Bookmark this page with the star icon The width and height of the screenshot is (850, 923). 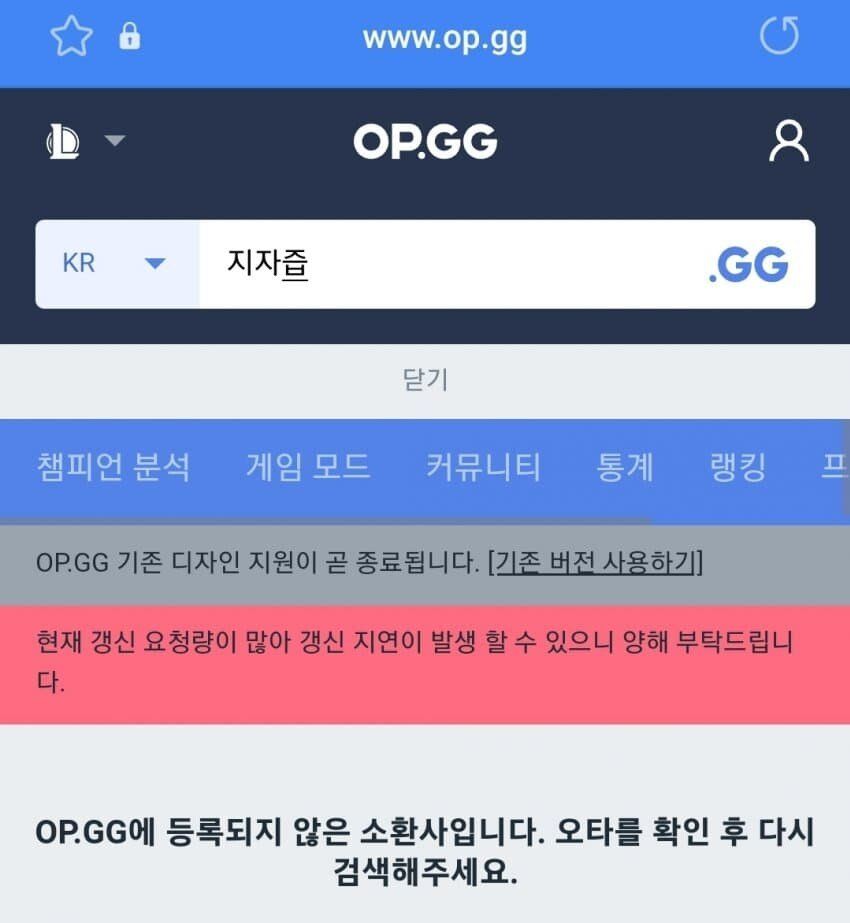tap(71, 38)
